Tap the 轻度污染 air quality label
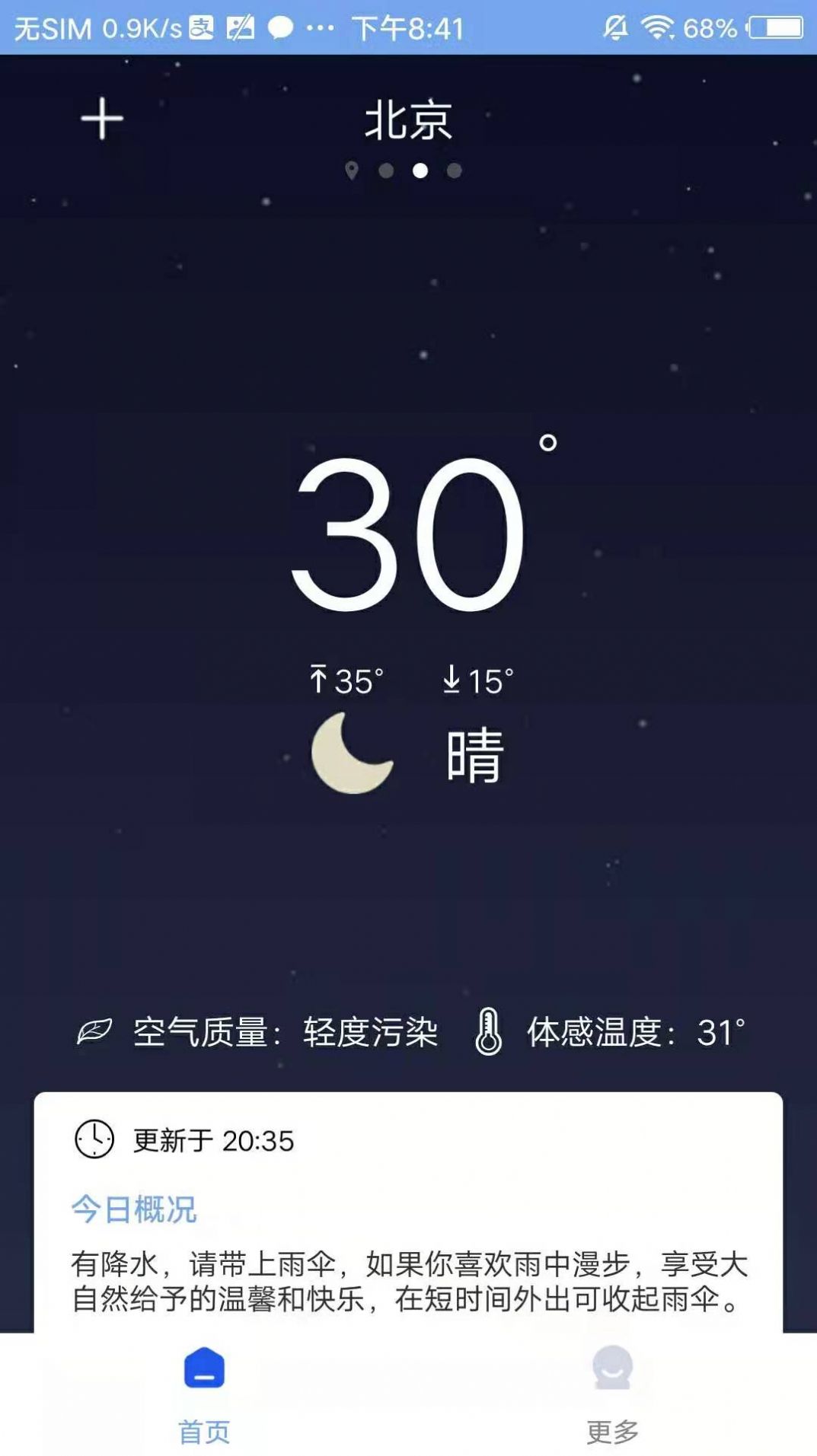817x1456 pixels. [x=372, y=1031]
